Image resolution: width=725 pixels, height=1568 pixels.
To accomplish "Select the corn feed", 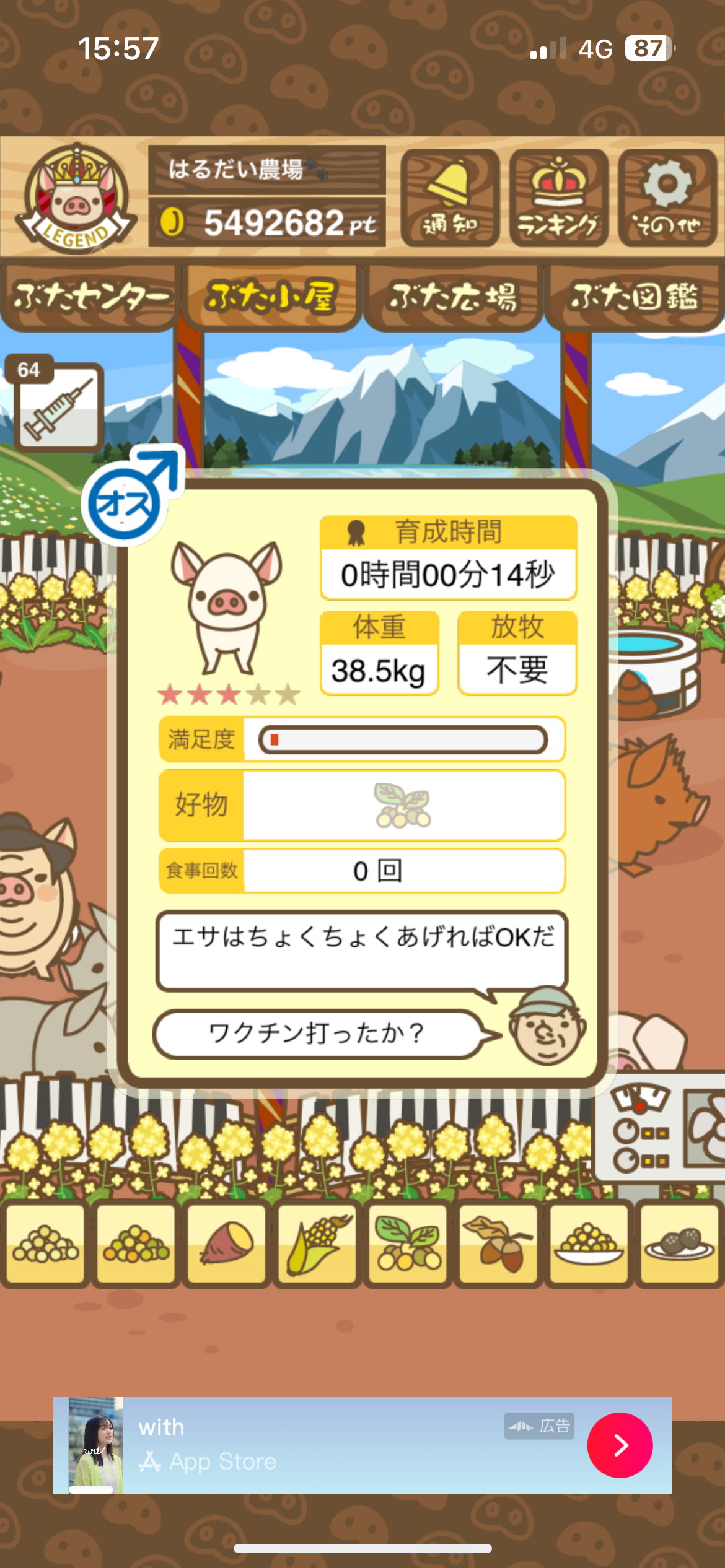I will tap(317, 1244).
